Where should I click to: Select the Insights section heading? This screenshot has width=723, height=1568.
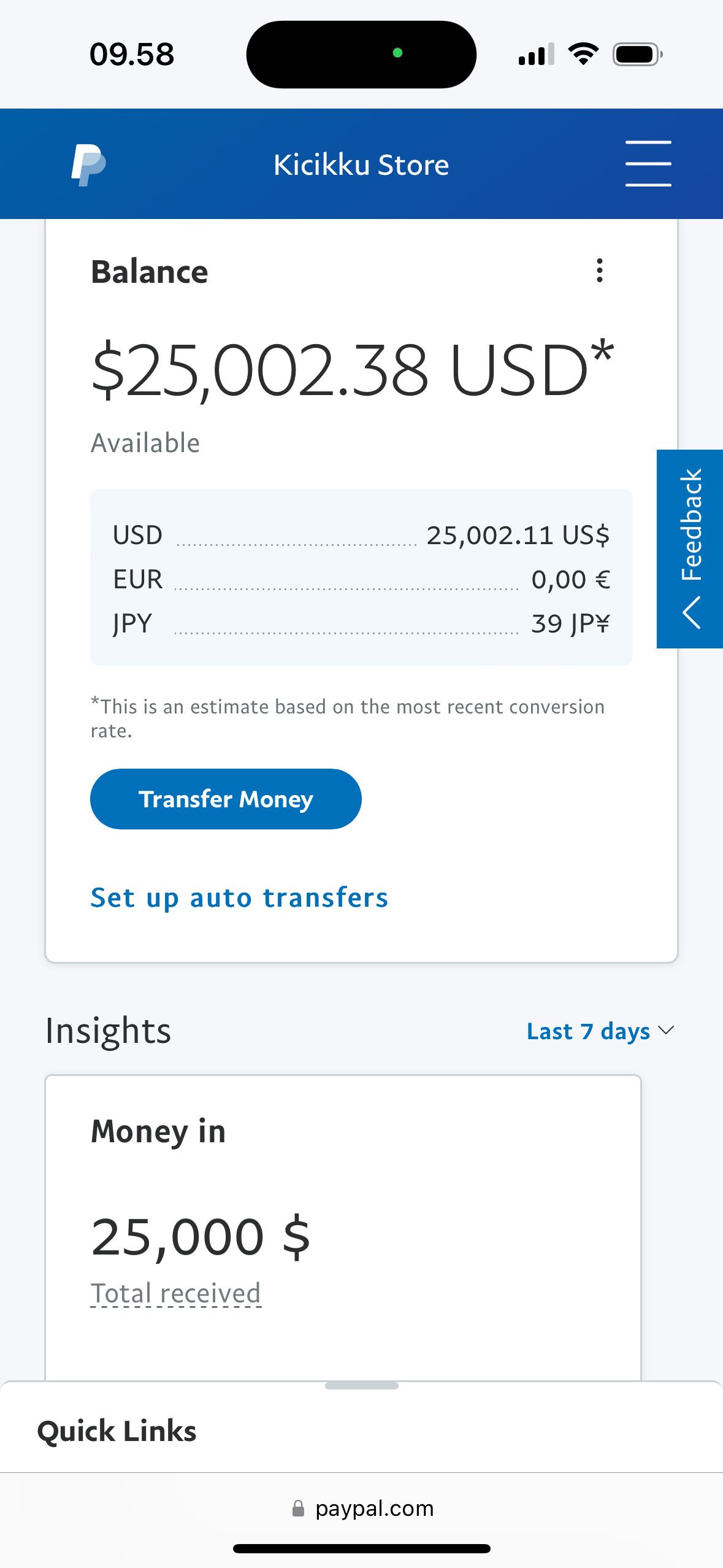click(107, 1031)
